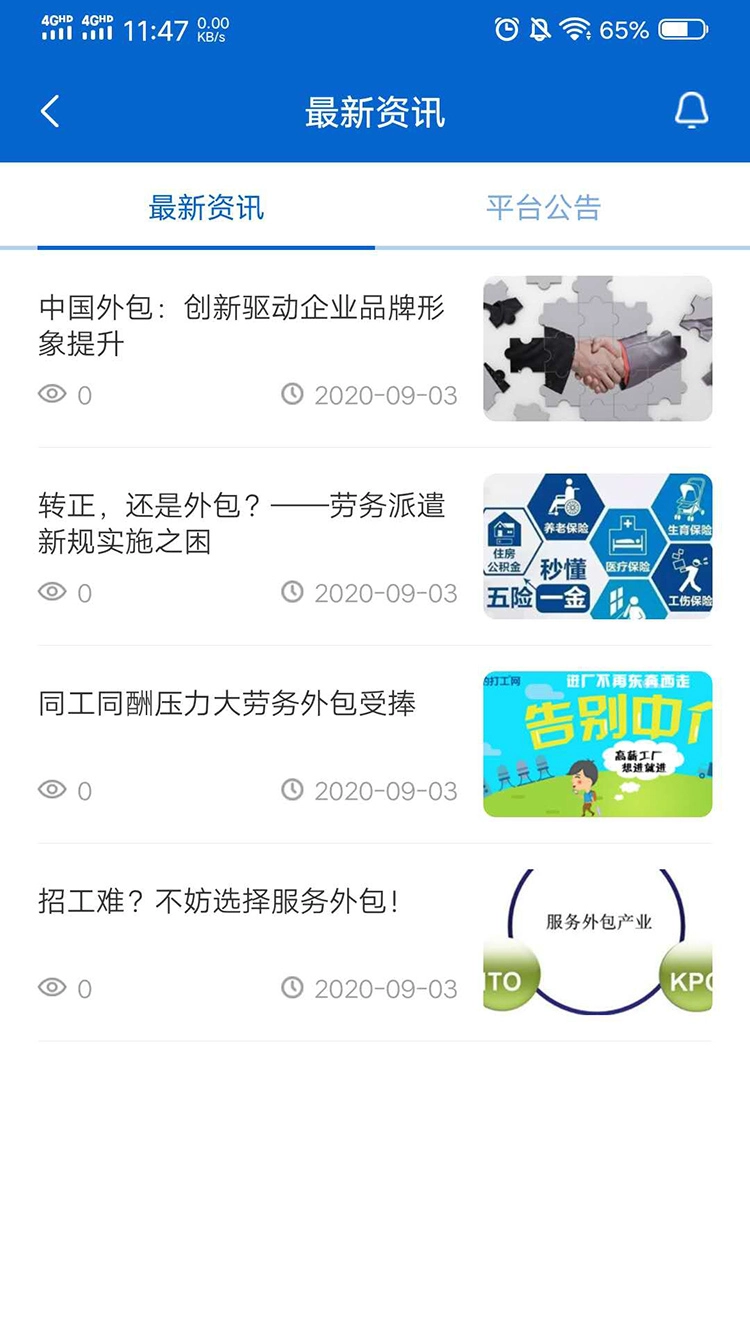Click the eye icon on the first article
The image size is (750, 1334).
[53, 395]
